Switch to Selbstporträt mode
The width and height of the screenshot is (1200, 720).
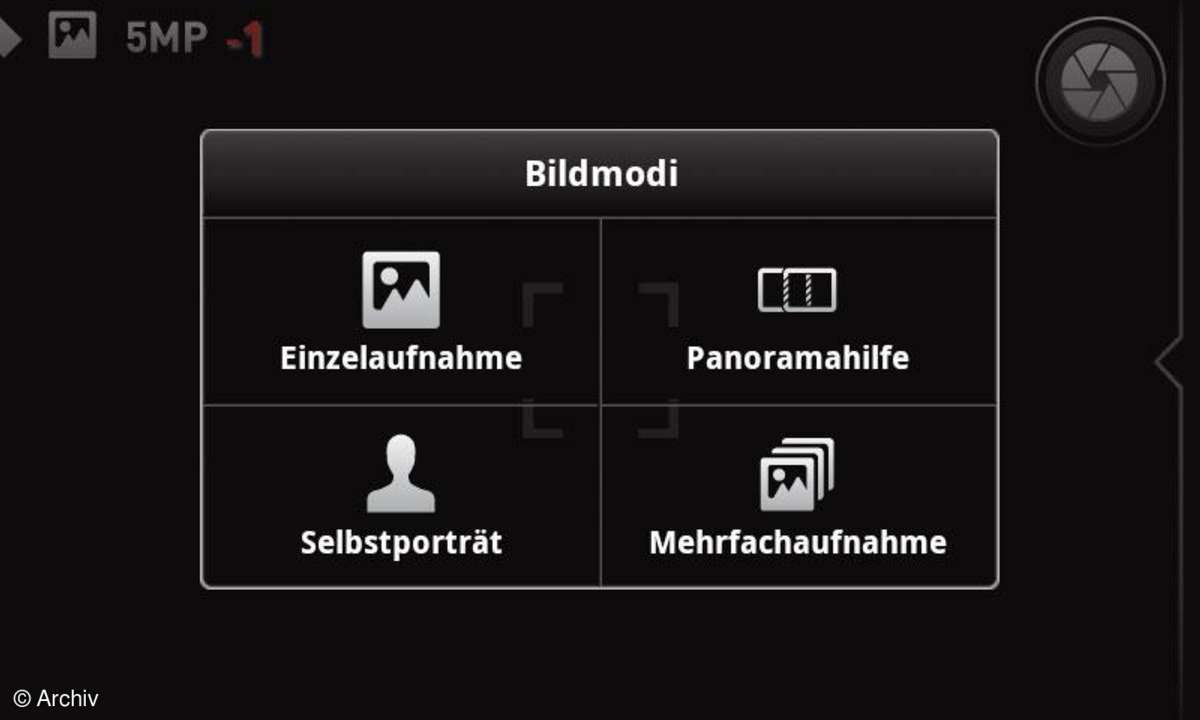pos(401,497)
